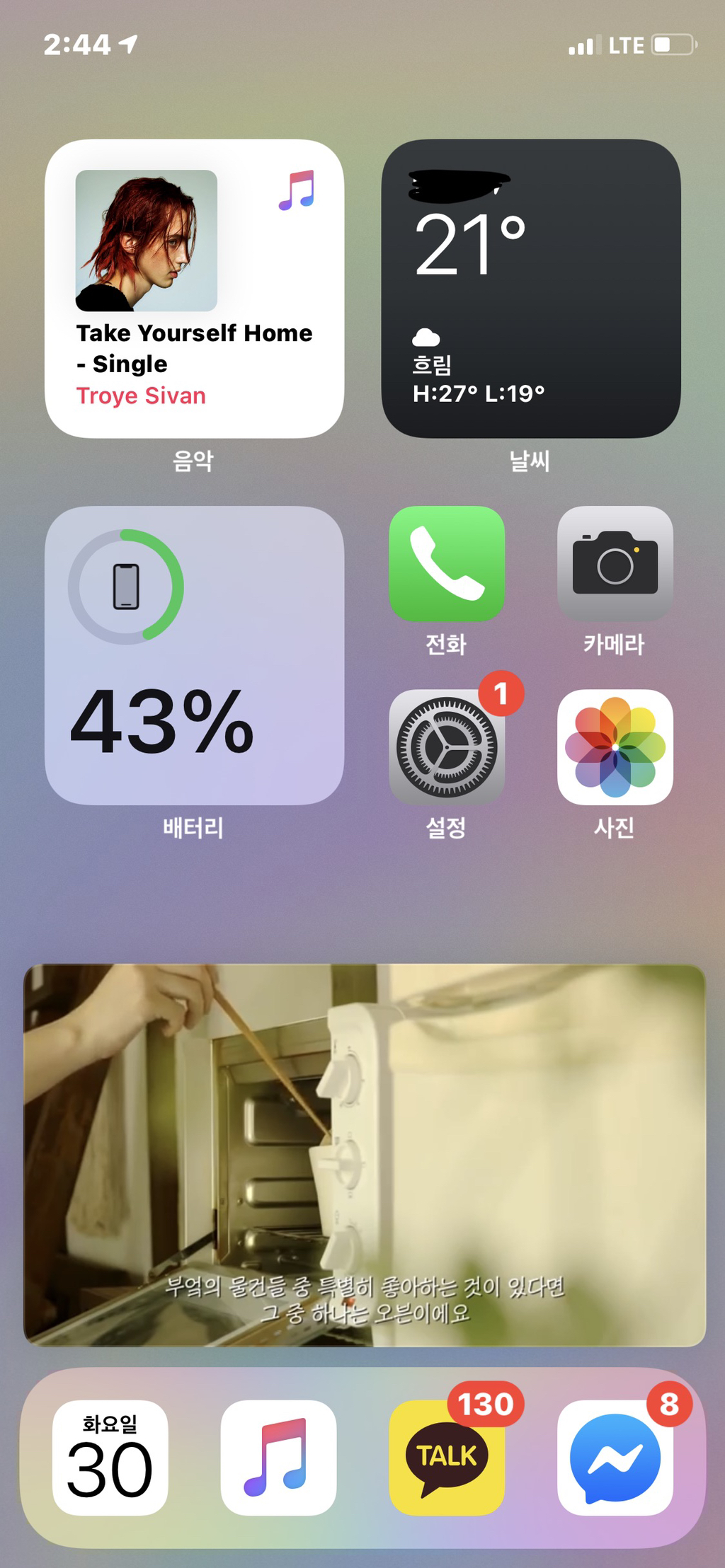Open the Camera app (카메라)

pos(615,564)
